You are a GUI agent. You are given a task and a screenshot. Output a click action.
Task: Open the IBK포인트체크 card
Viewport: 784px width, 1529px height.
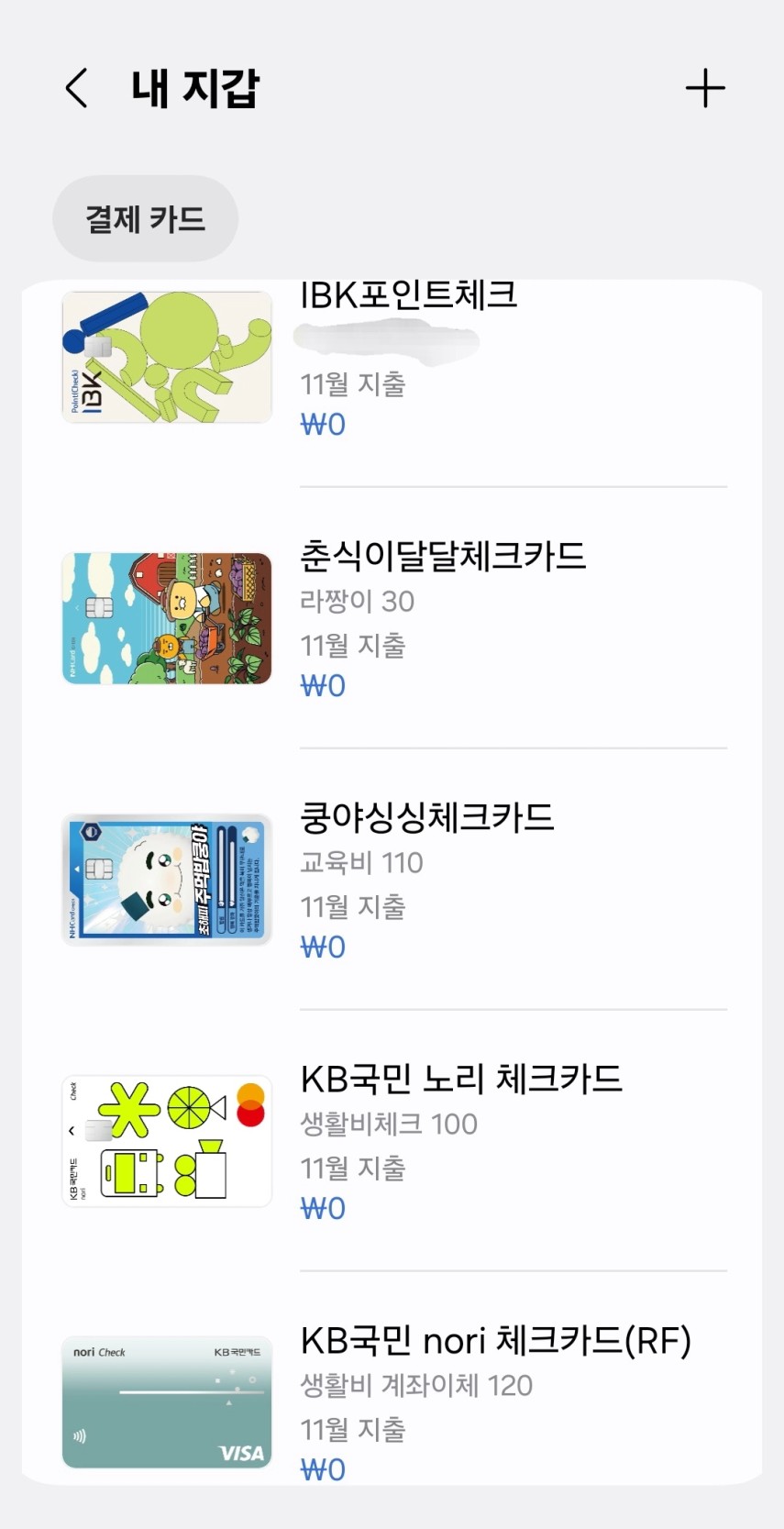point(408,295)
